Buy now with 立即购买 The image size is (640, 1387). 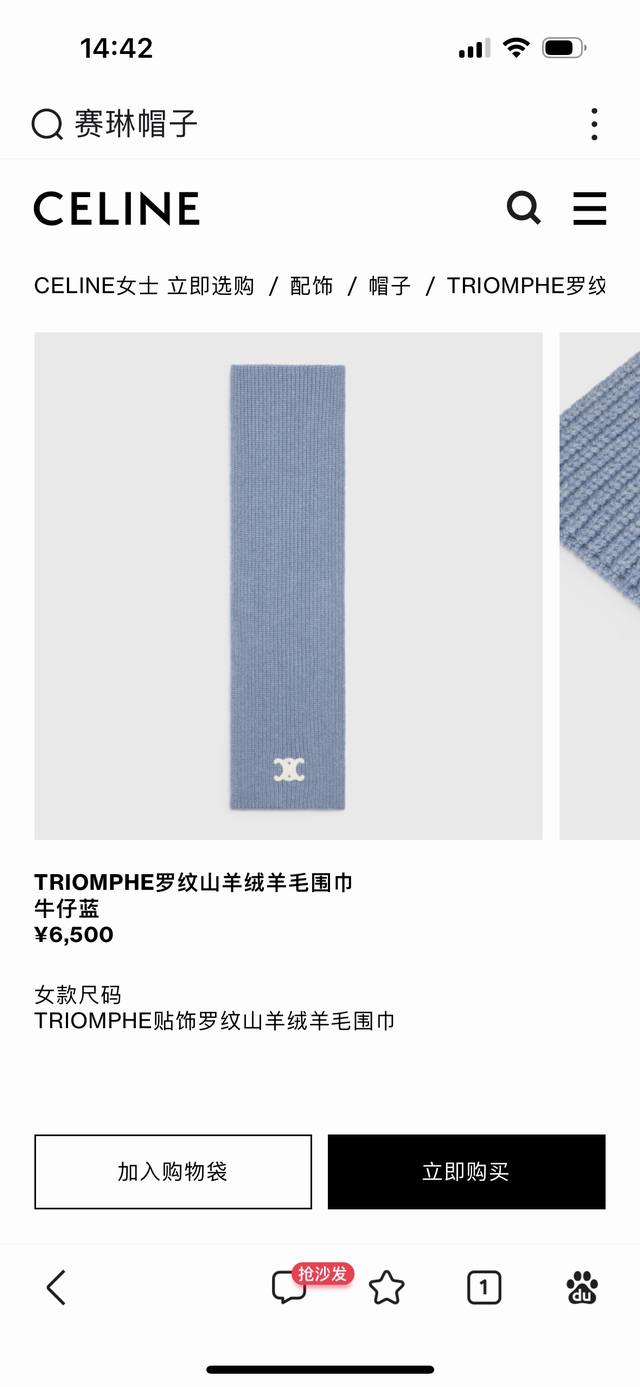[x=466, y=1171]
